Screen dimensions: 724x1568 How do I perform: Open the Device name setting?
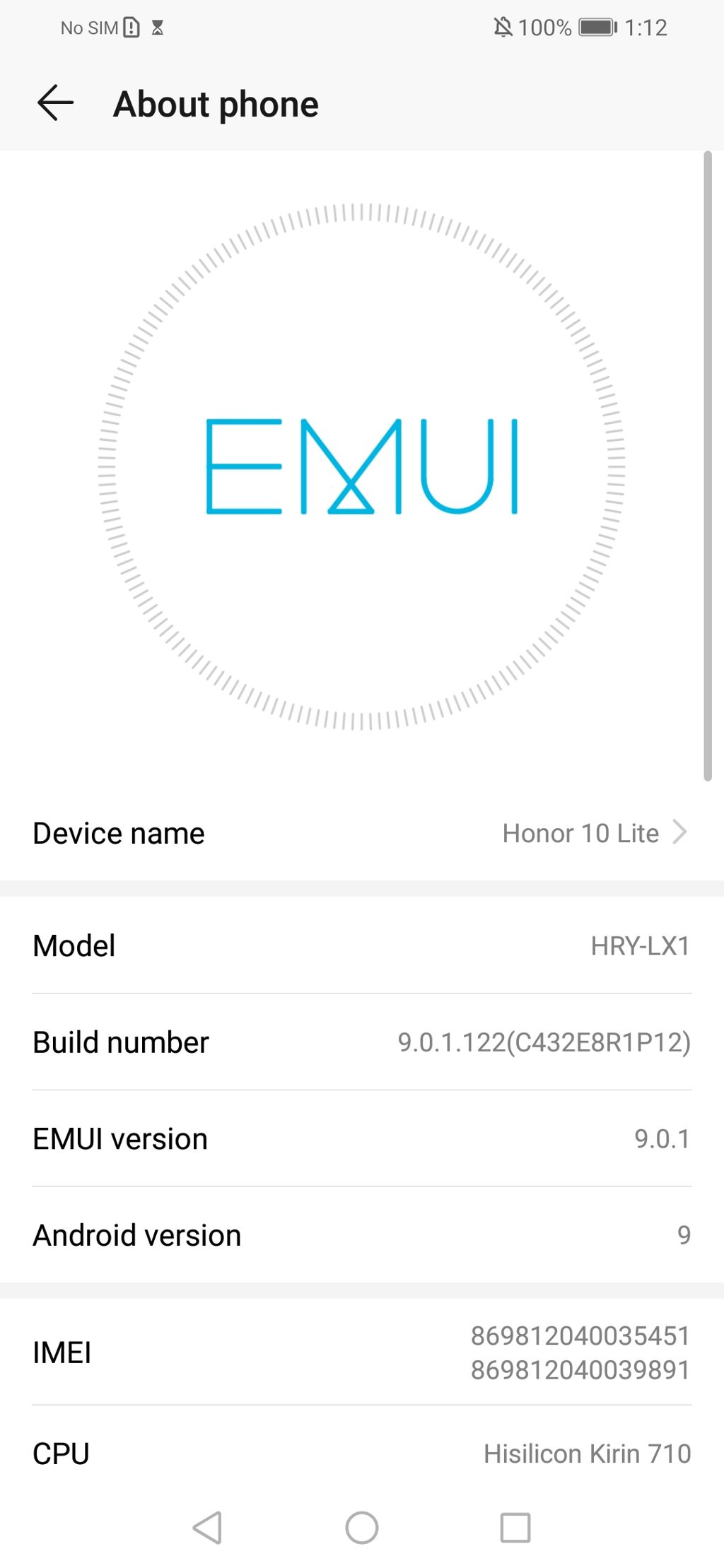(361, 833)
